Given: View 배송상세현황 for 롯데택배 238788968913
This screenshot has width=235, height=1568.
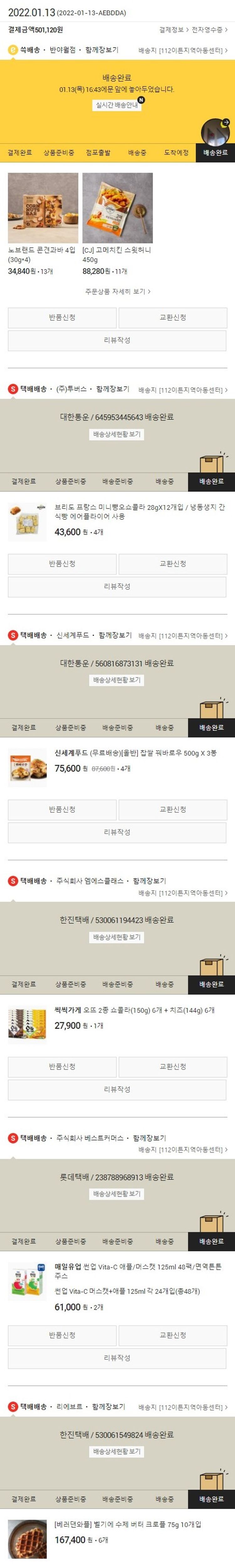Looking at the screenshot, I should tap(117, 1194).
